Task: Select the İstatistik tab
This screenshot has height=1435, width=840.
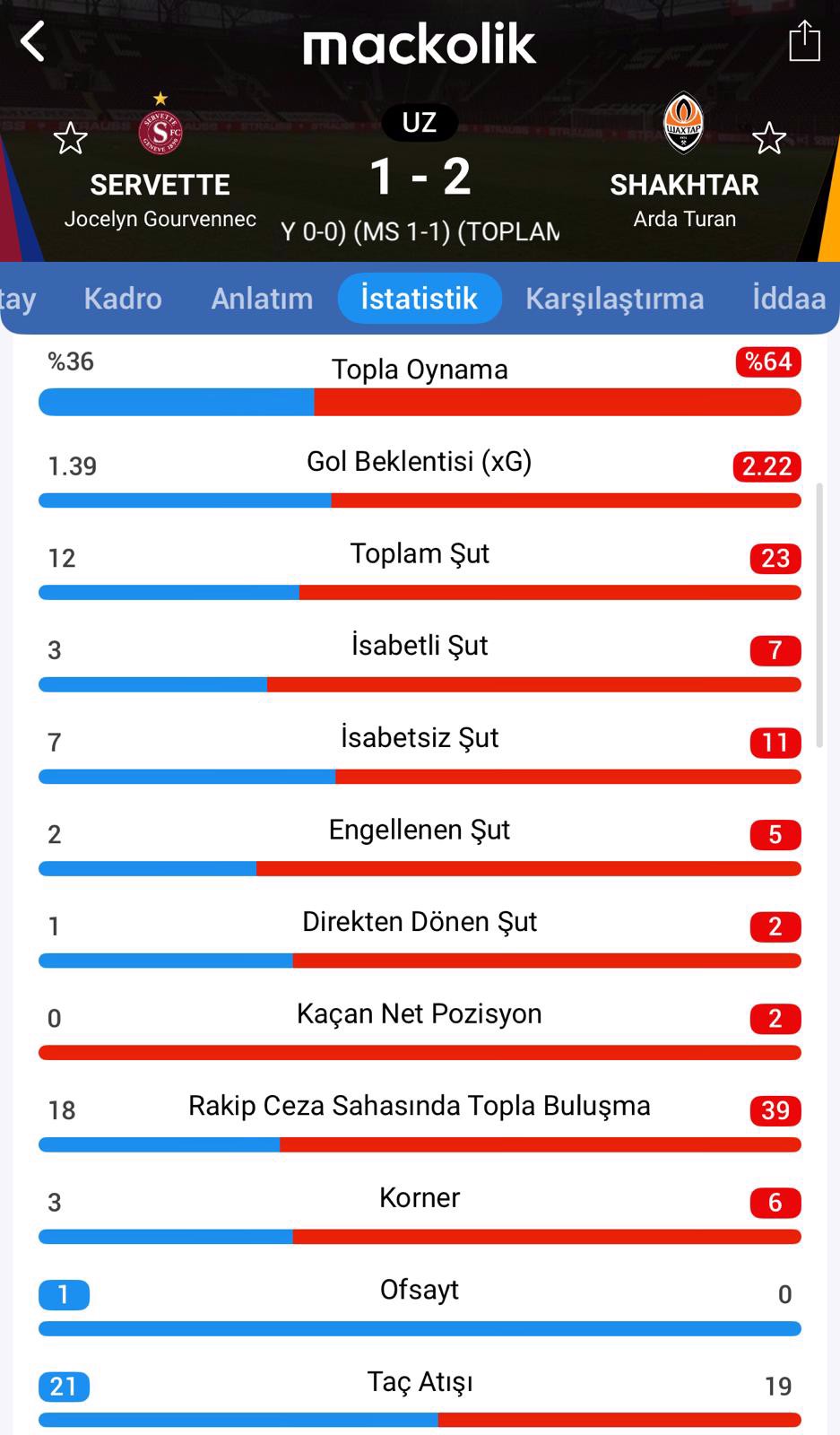Action: pyautogui.click(x=419, y=298)
